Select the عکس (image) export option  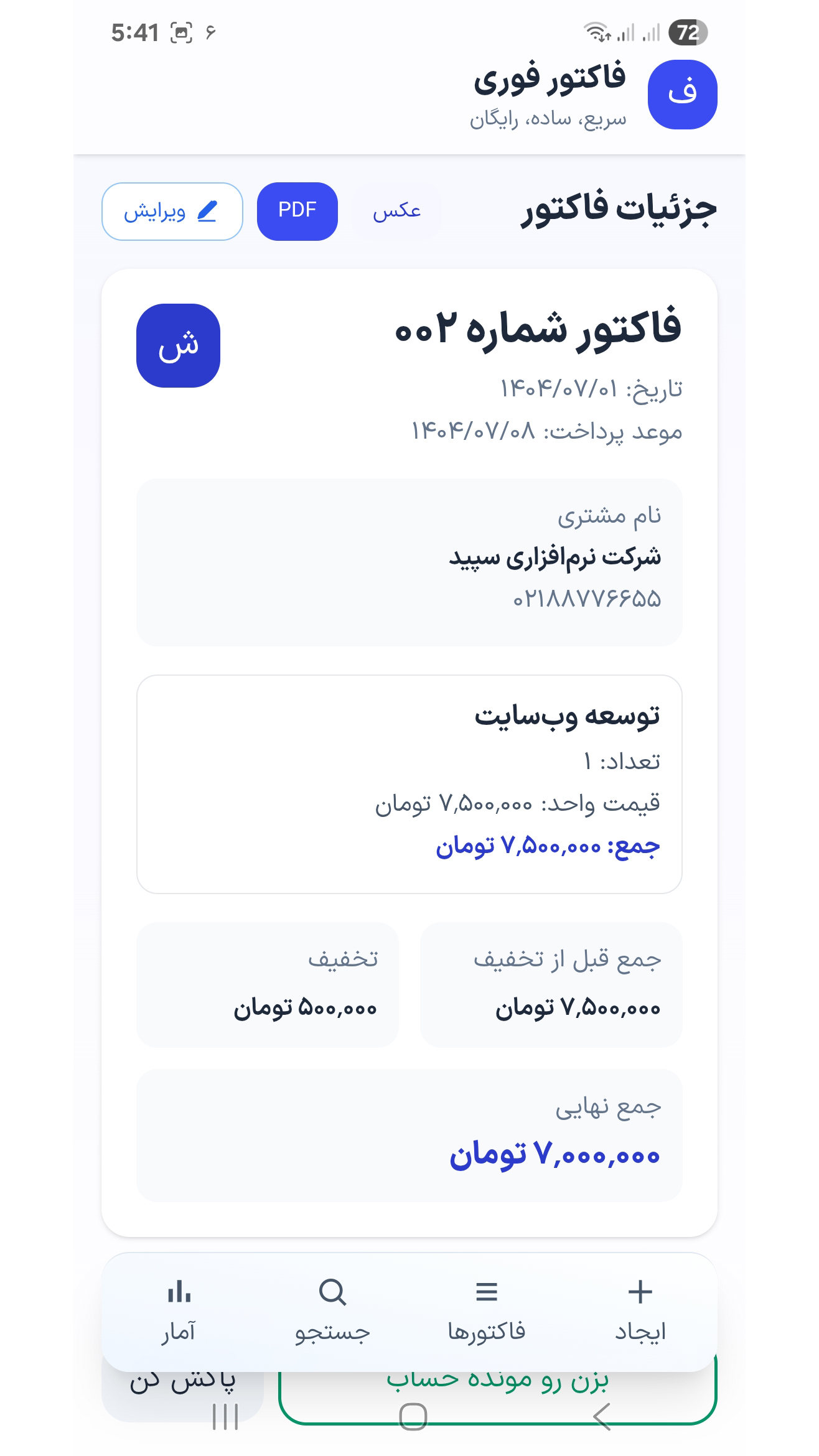396,211
